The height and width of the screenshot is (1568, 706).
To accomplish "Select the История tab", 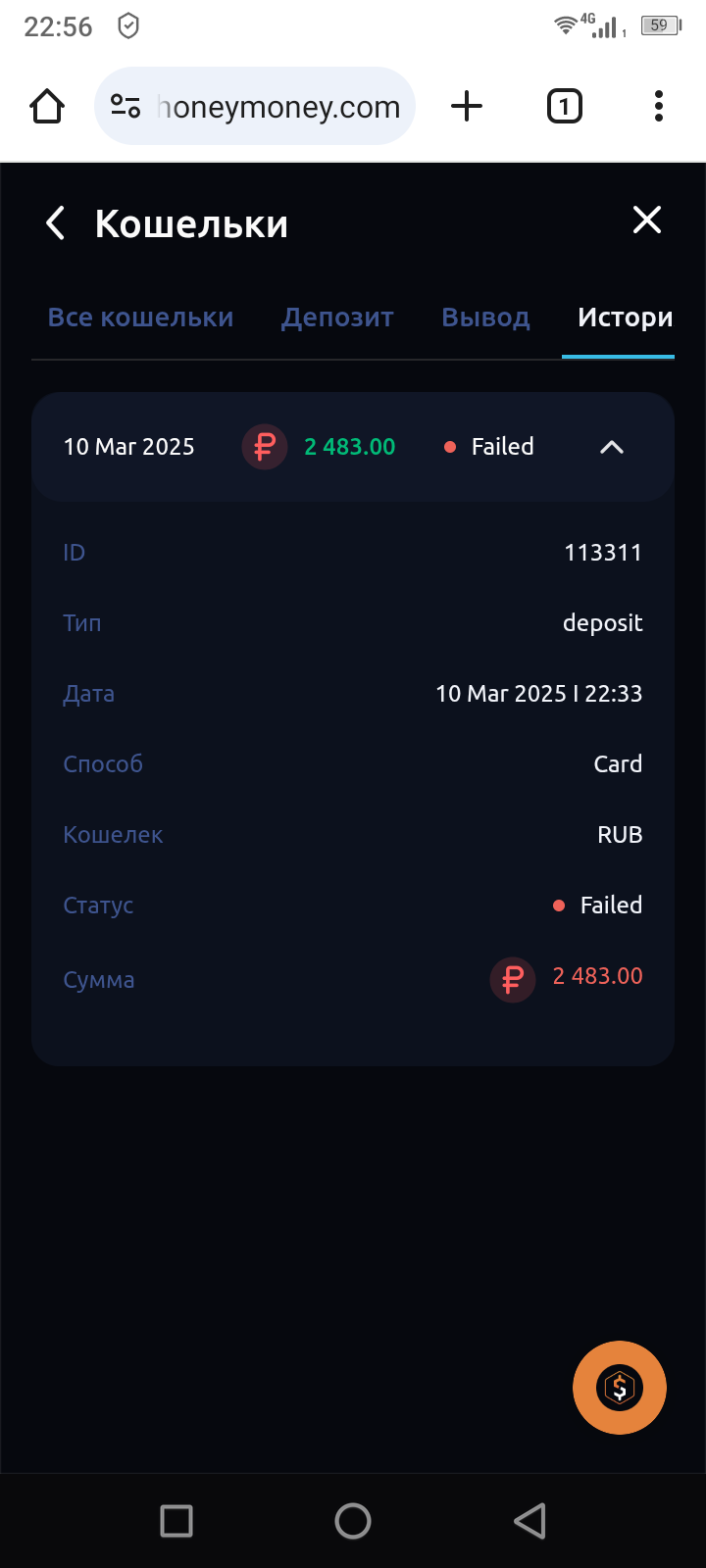I will pyautogui.click(x=626, y=318).
